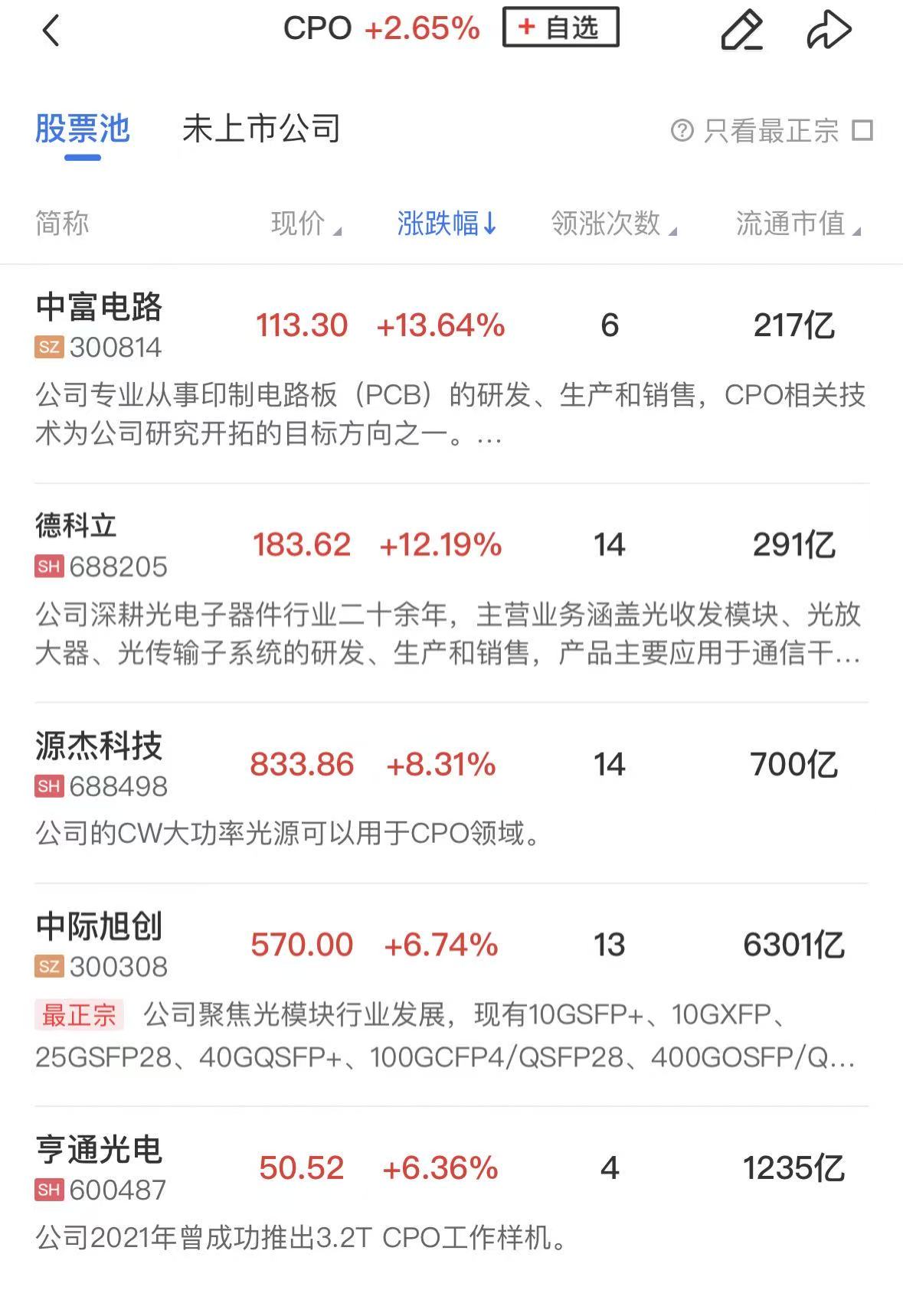The image size is (903, 1316).
Task: Open help icon beside 只看最正宗
Action: tap(682, 131)
